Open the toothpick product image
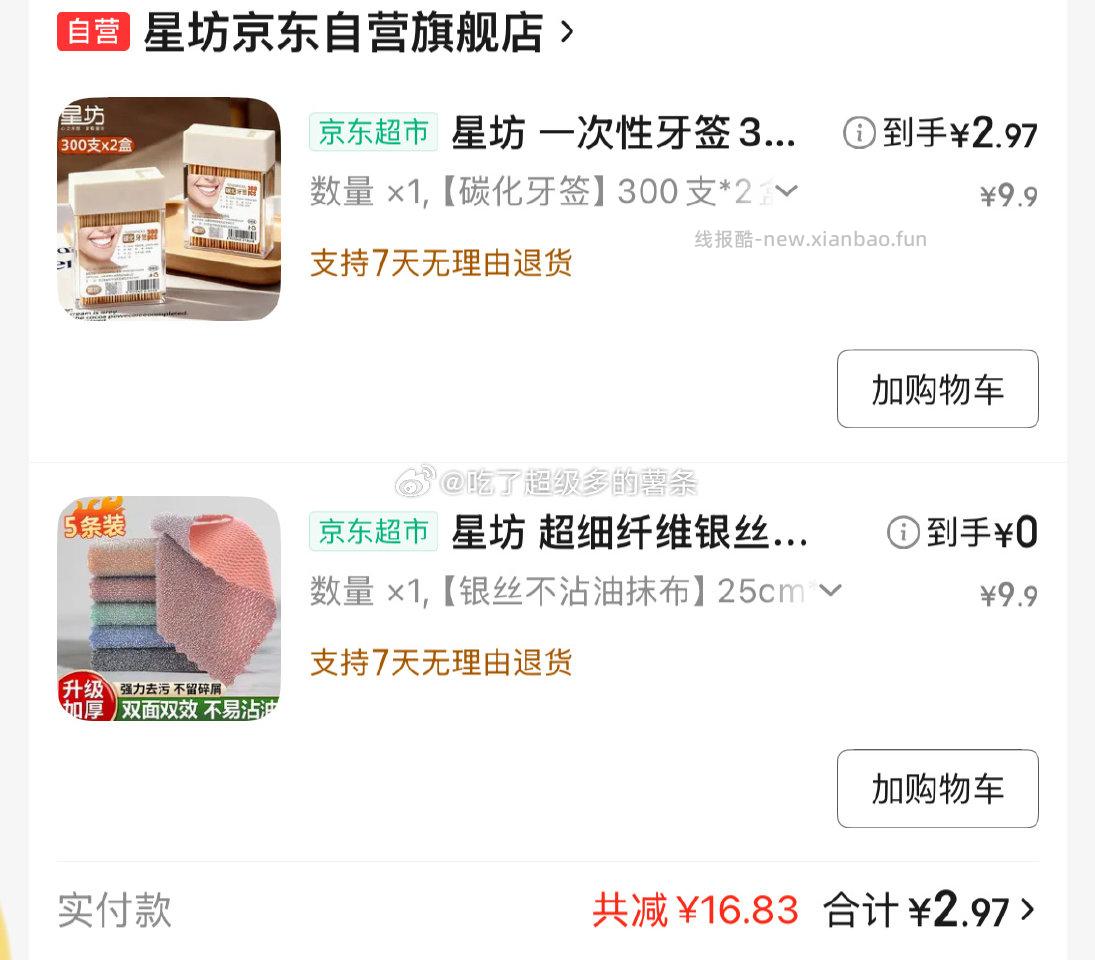The height and width of the screenshot is (960, 1095). click(169, 209)
